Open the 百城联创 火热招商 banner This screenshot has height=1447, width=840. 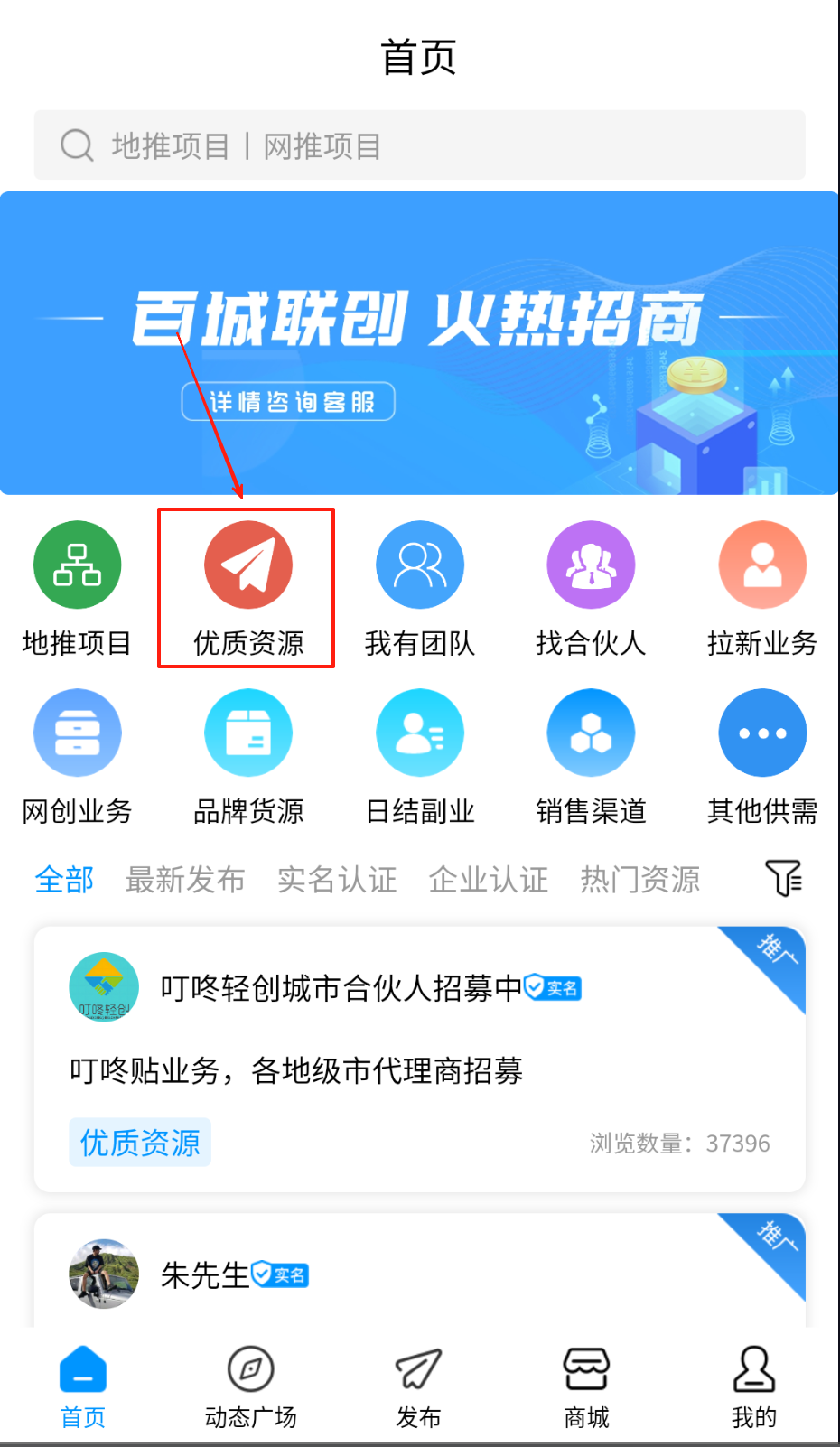pyautogui.click(x=419, y=343)
